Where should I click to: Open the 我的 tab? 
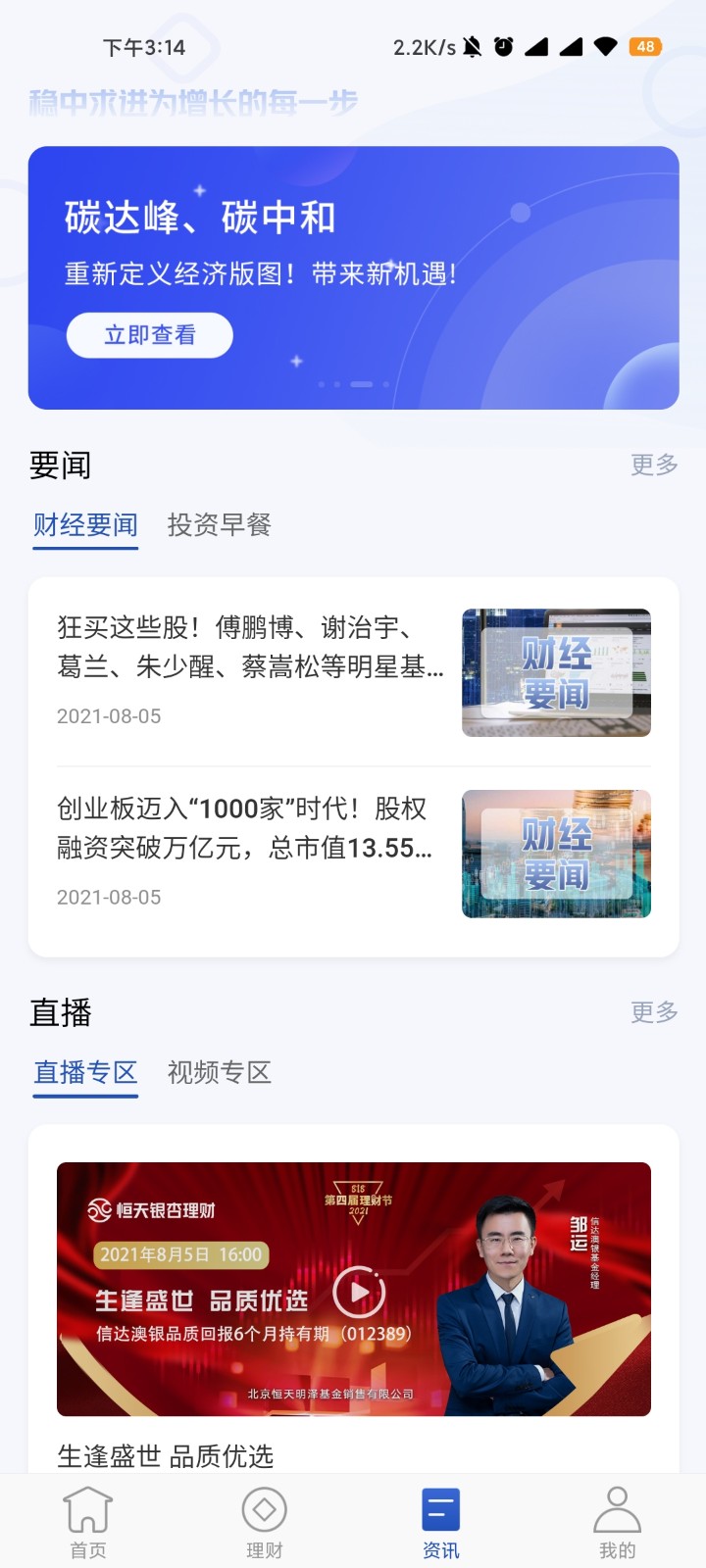pos(618,1522)
